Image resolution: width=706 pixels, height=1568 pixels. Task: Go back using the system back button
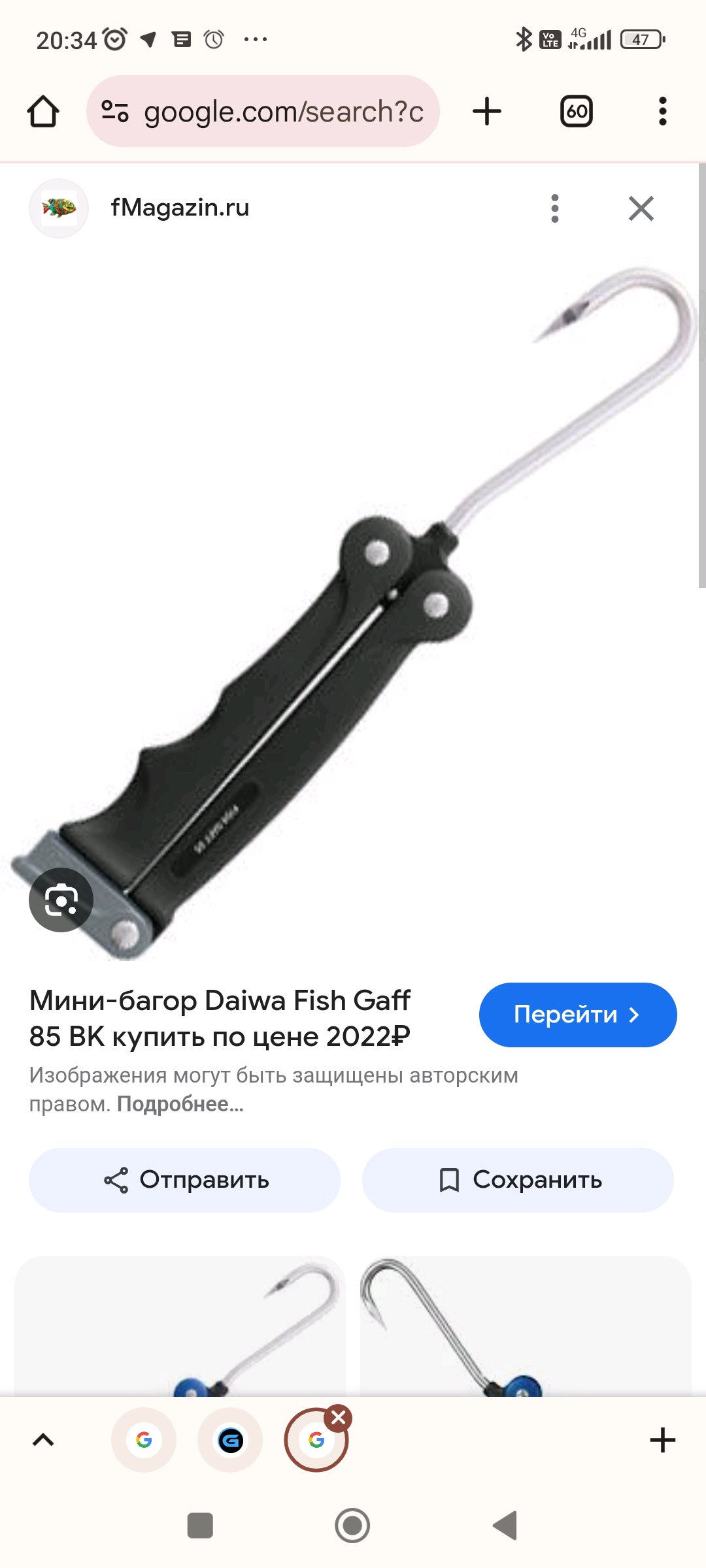(505, 1526)
